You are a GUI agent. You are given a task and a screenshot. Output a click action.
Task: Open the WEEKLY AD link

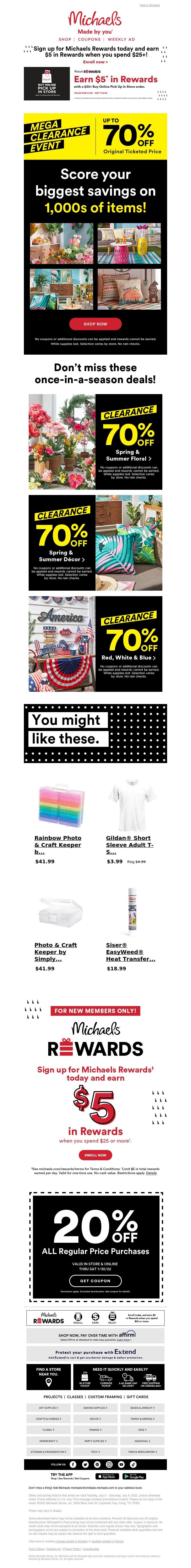pyautogui.click(x=121, y=39)
